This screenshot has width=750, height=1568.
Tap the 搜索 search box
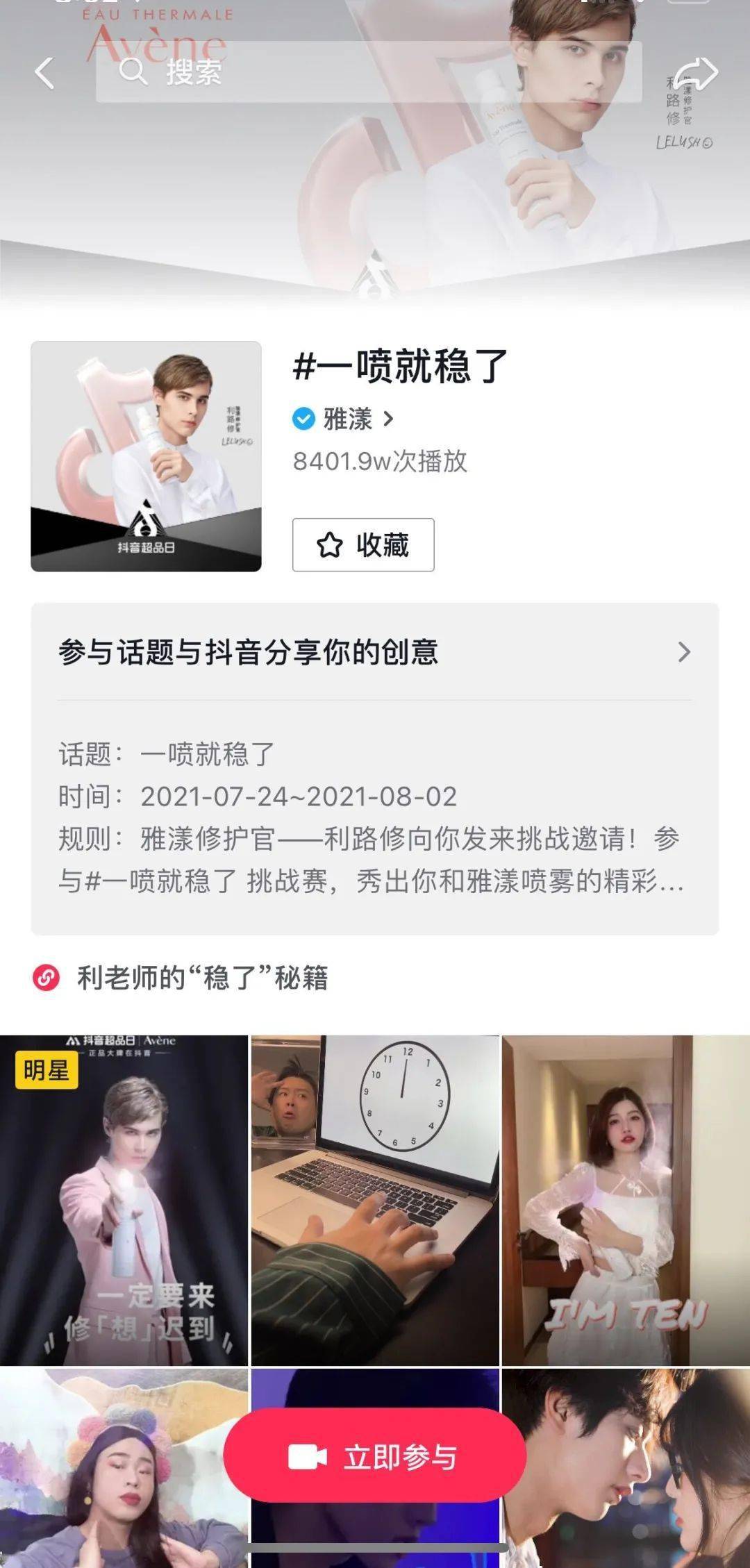click(368, 72)
